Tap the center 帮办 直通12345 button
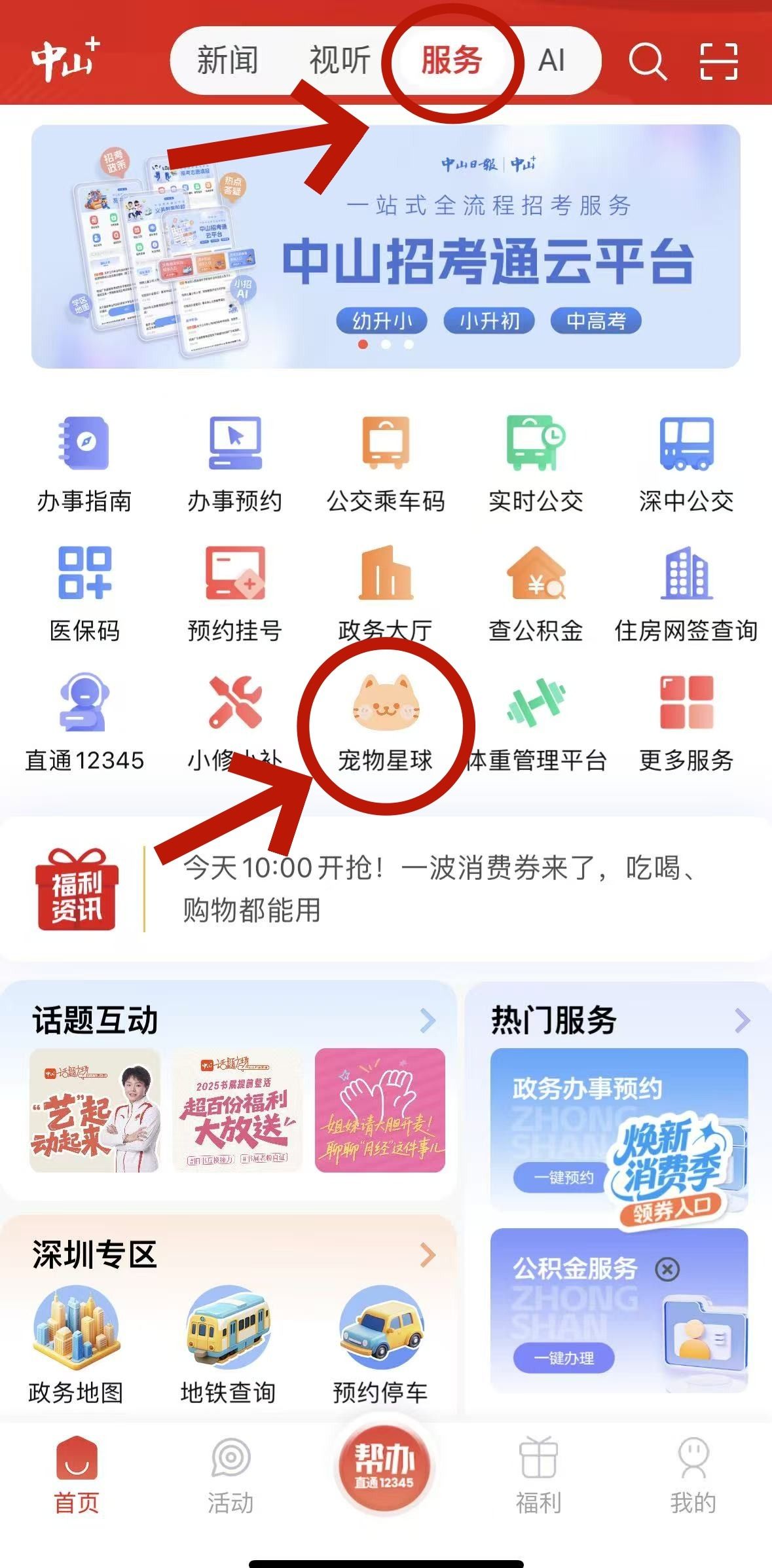The width and height of the screenshot is (772, 1568). point(385,1468)
